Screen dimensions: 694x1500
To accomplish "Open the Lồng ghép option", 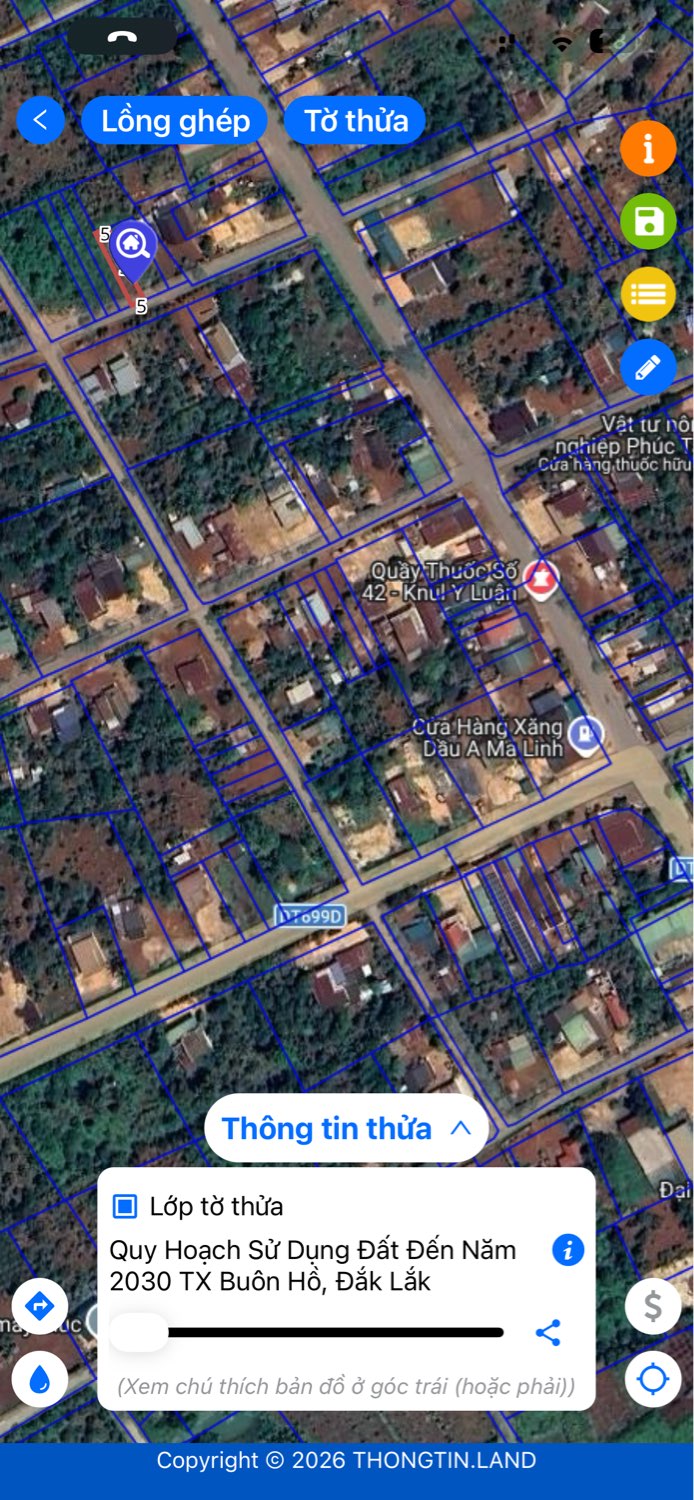I will tap(175, 121).
